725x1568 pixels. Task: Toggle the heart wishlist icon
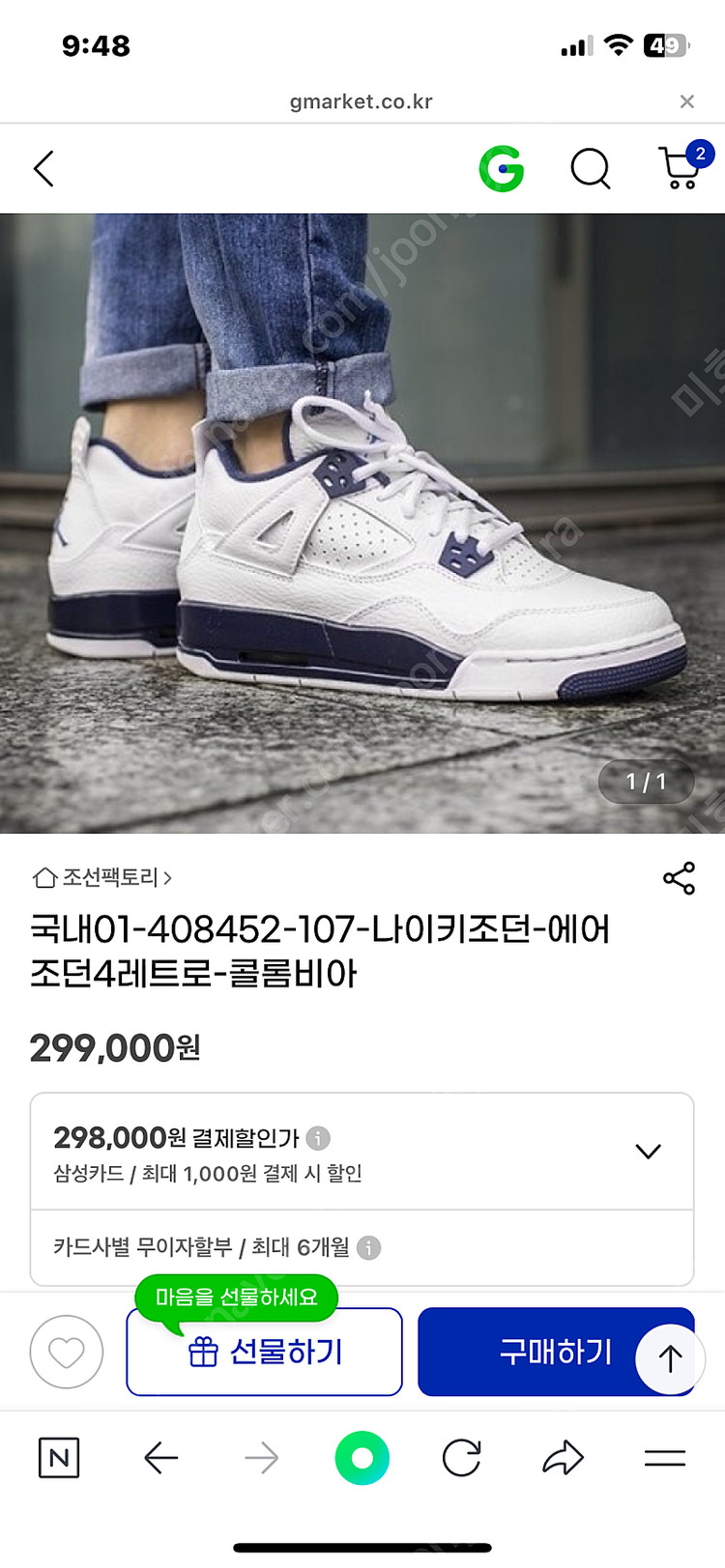pos(66,1352)
